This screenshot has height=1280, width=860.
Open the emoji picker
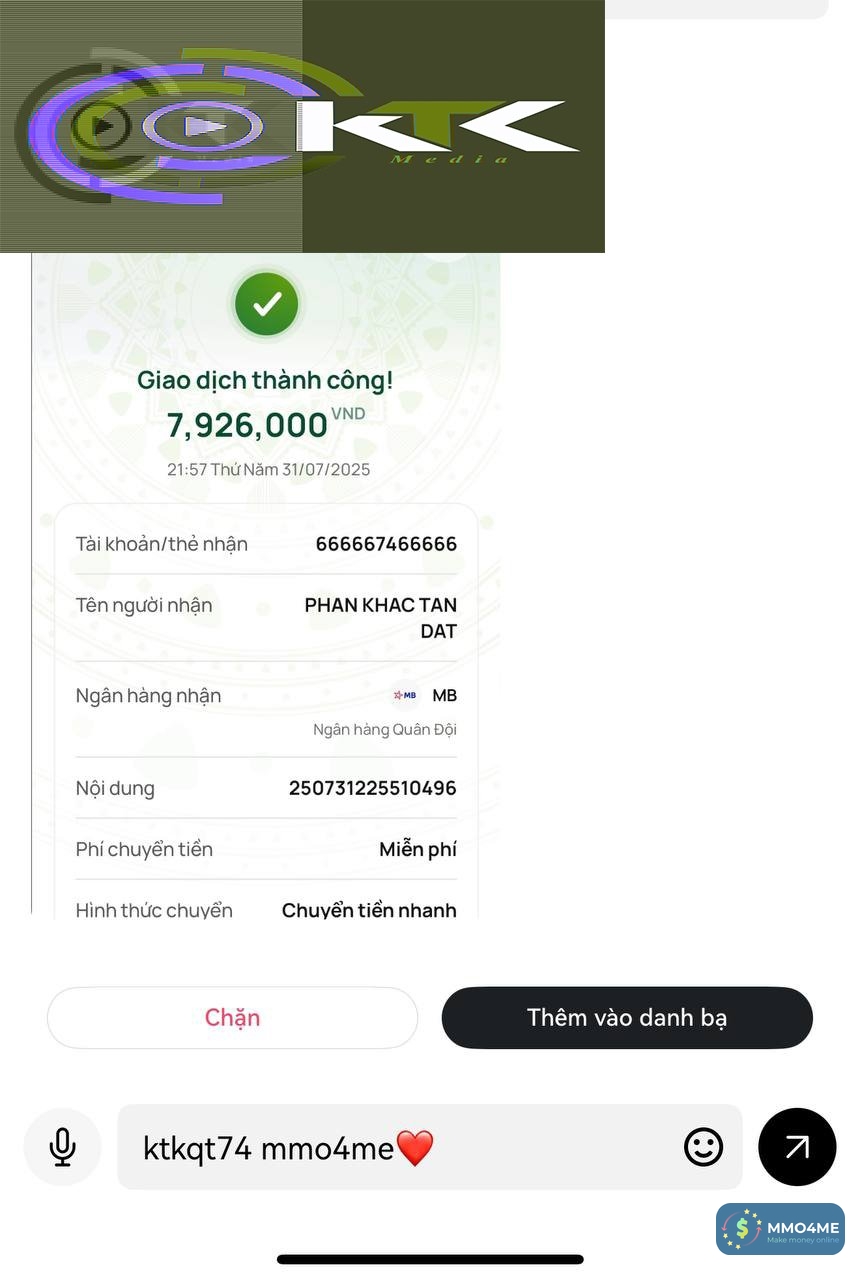click(x=703, y=1147)
